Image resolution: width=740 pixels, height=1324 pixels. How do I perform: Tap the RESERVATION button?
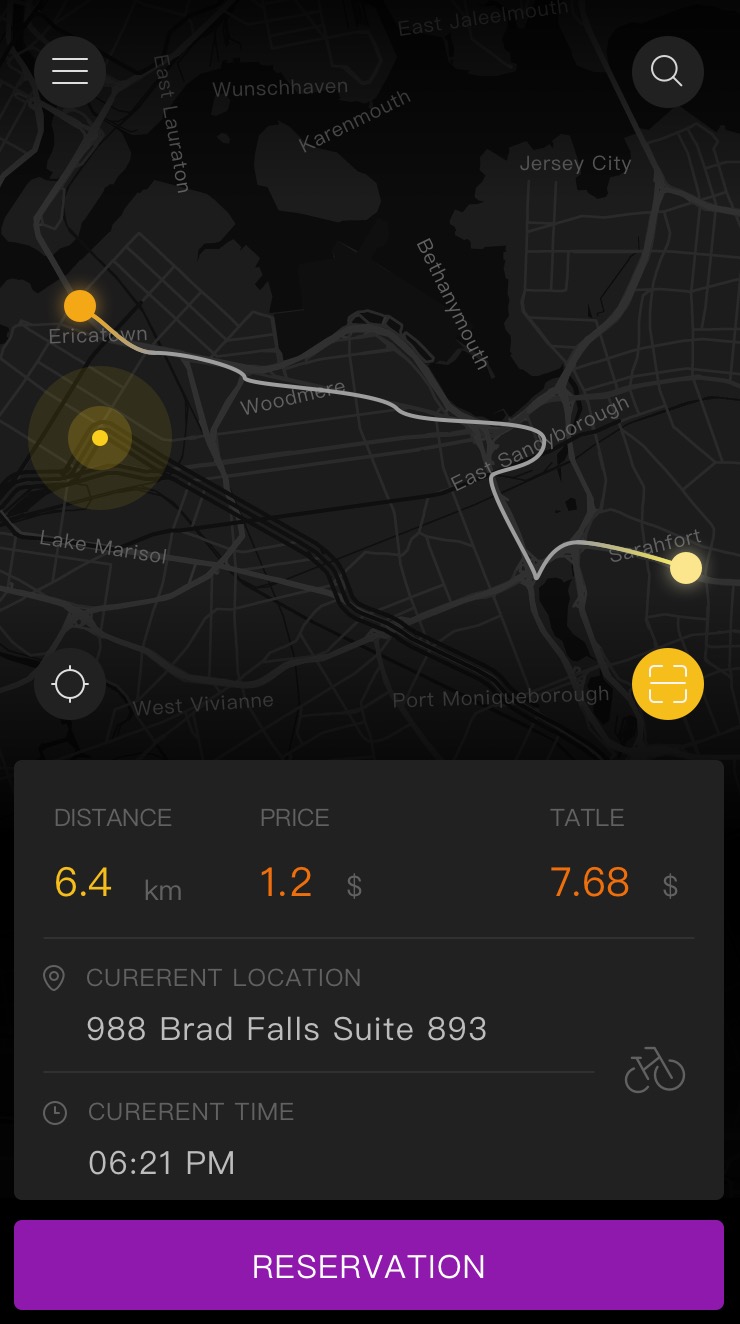pyautogui.click(x=369, y=1265)
